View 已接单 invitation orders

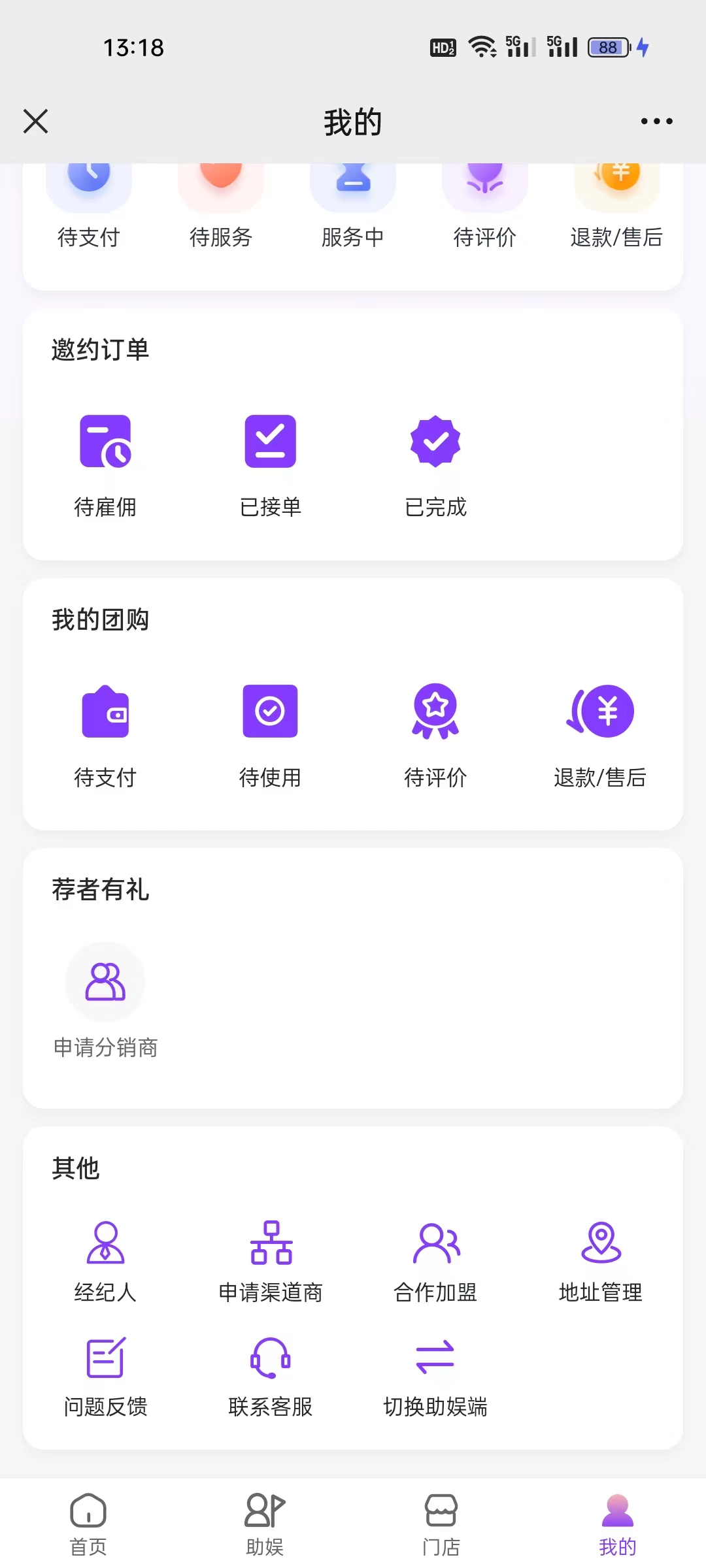click(x=270, y=464)
